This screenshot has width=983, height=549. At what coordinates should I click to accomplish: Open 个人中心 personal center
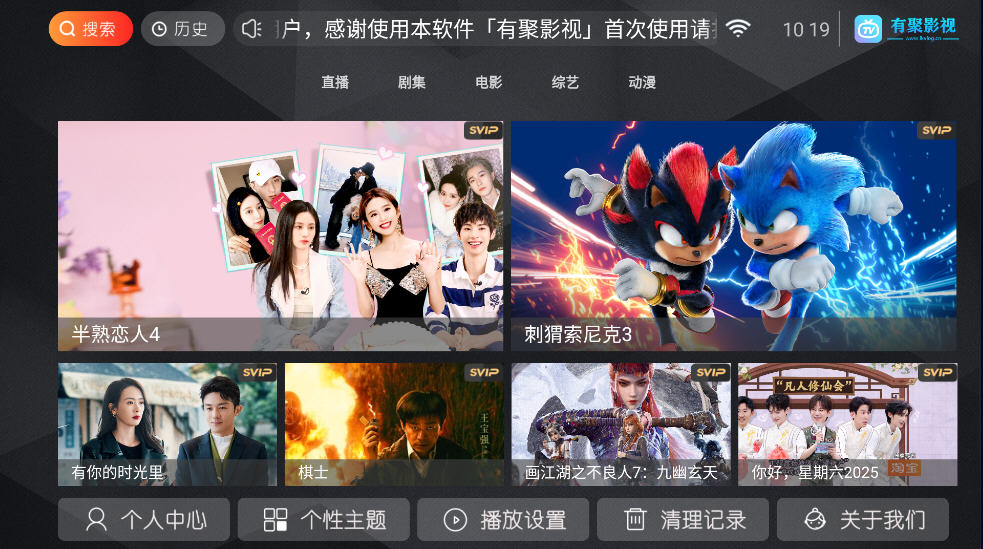pos(144,519)
